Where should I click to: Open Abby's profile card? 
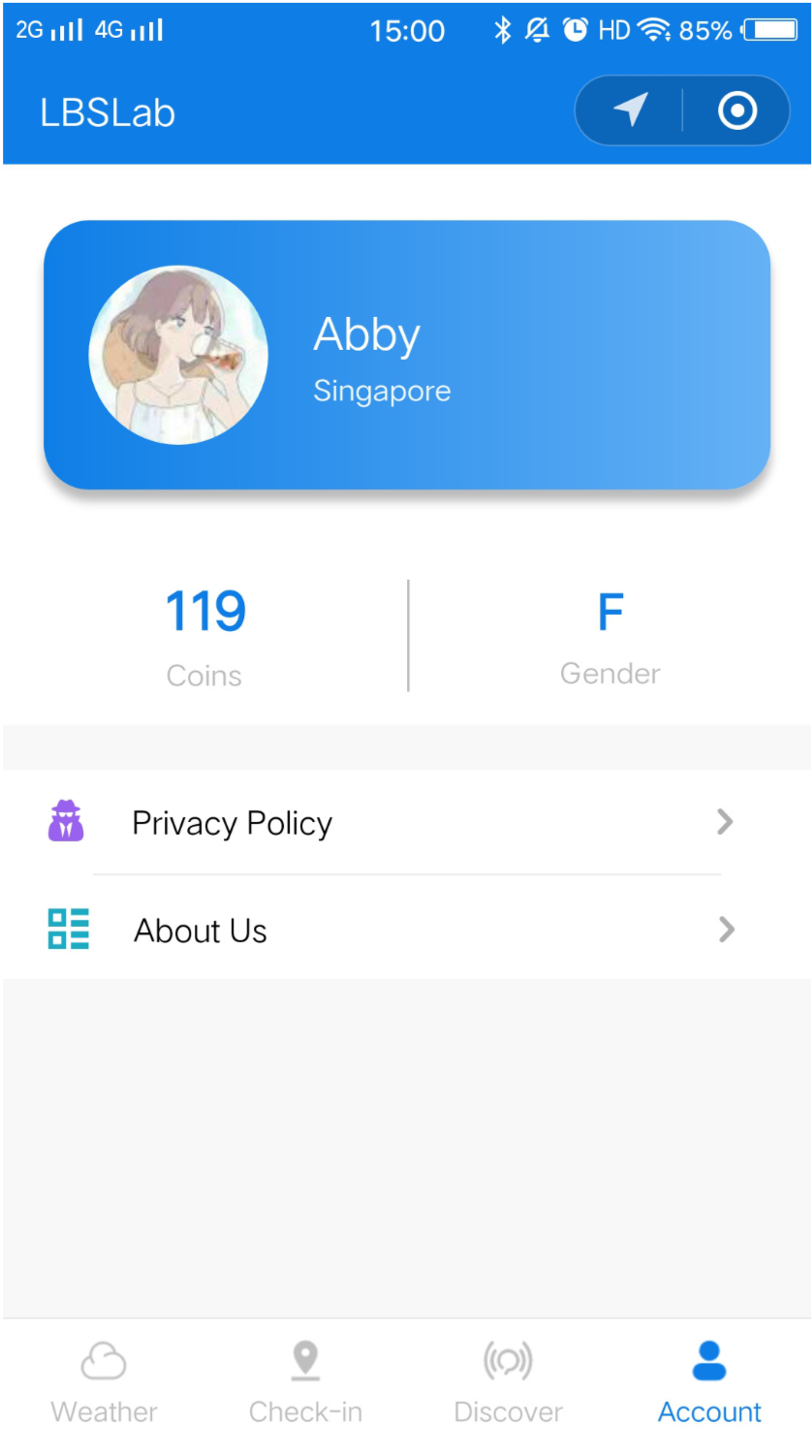pos(407,355)
